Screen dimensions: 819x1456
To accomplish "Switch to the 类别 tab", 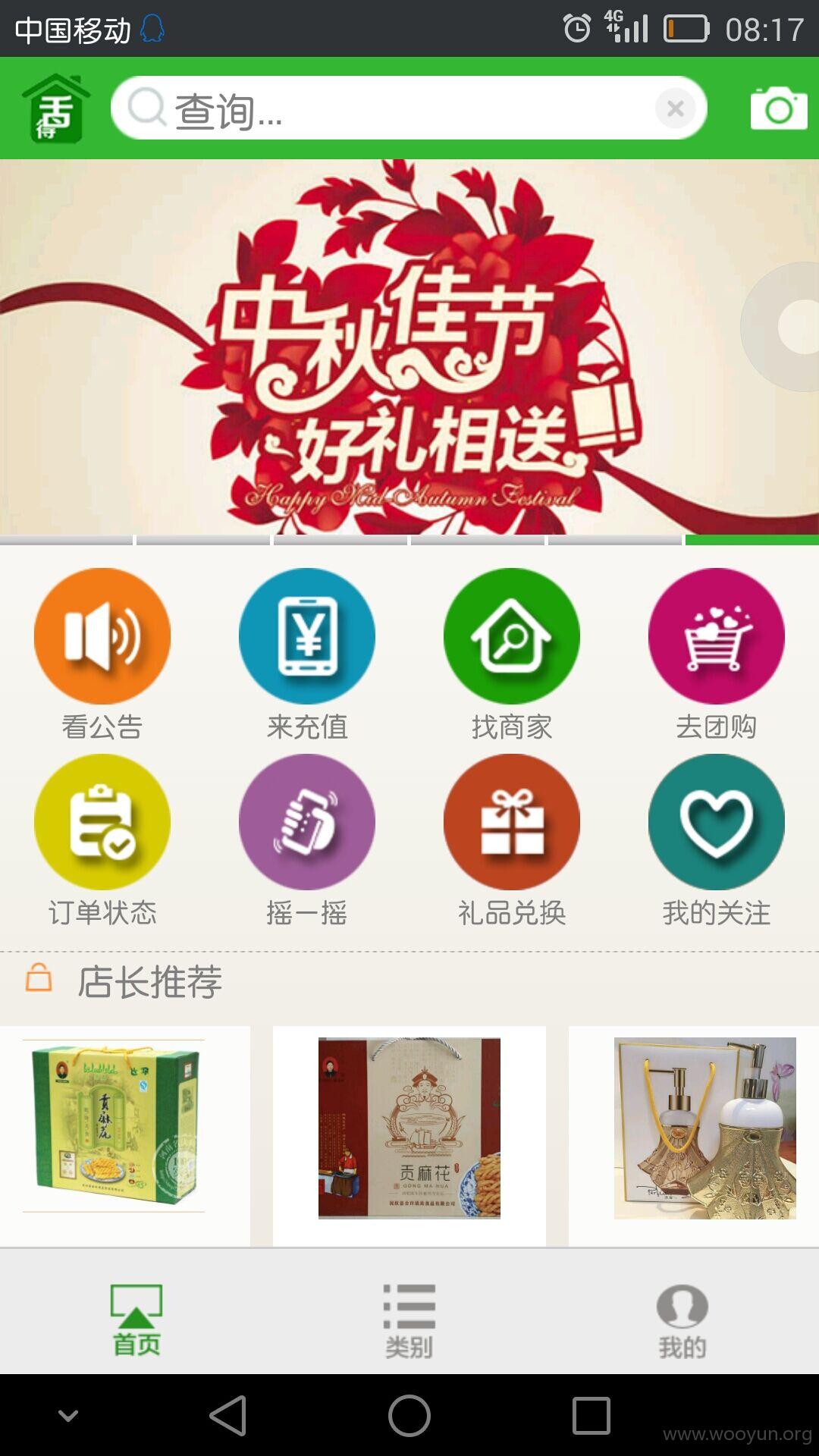I will [x=409, y=1320].
